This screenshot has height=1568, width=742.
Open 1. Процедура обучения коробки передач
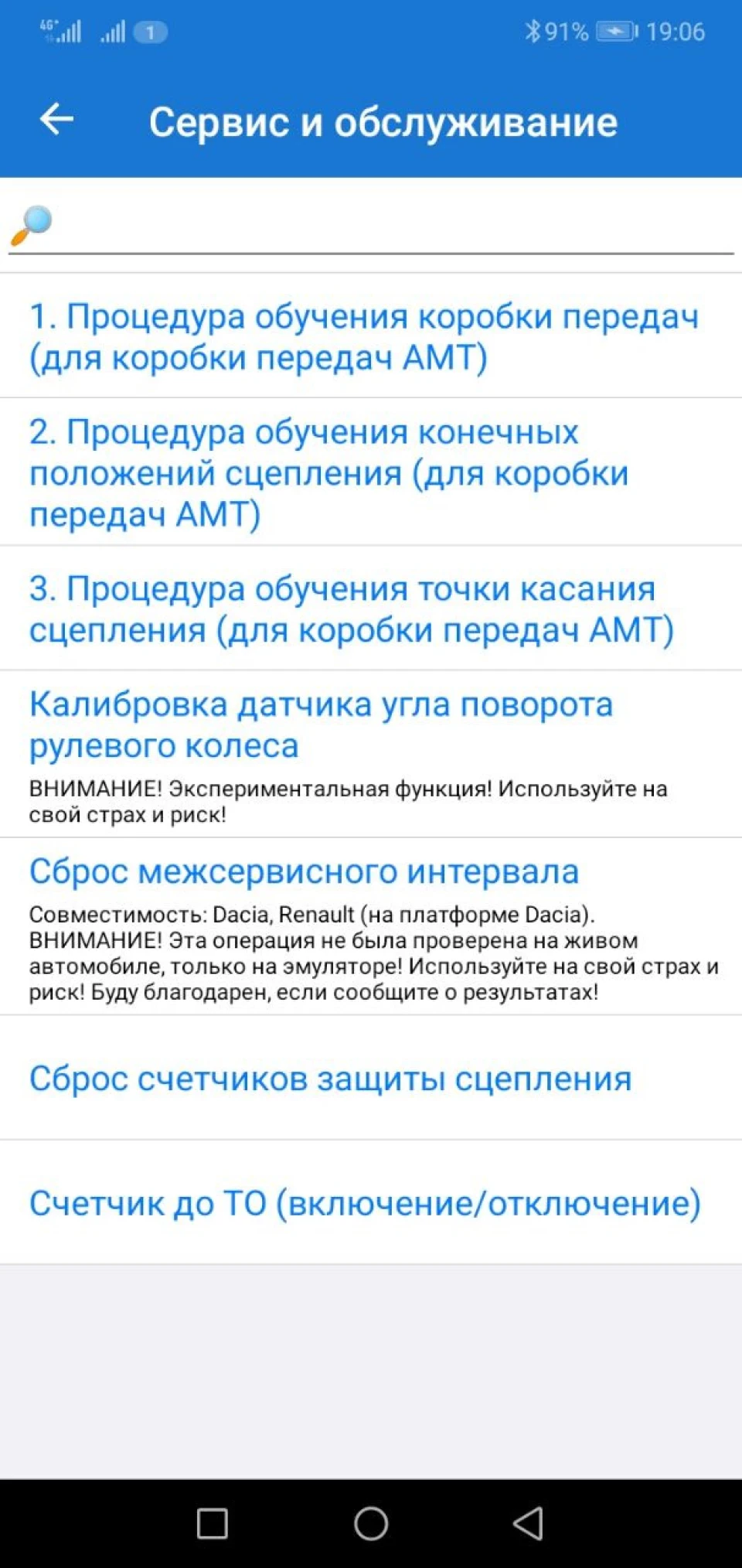click(371, 336)
